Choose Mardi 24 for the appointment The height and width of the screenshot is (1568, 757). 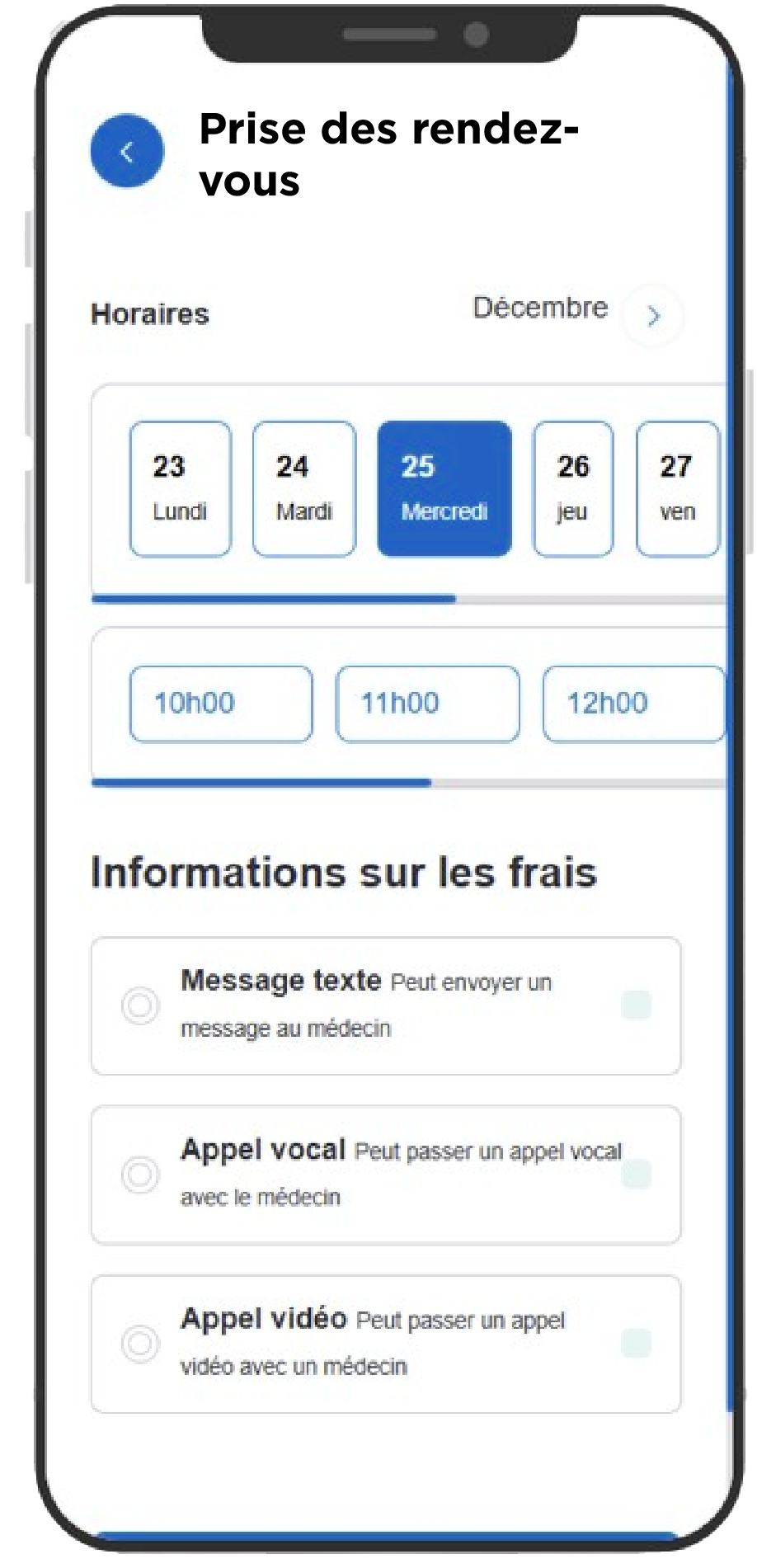click(x=304, y=488)
